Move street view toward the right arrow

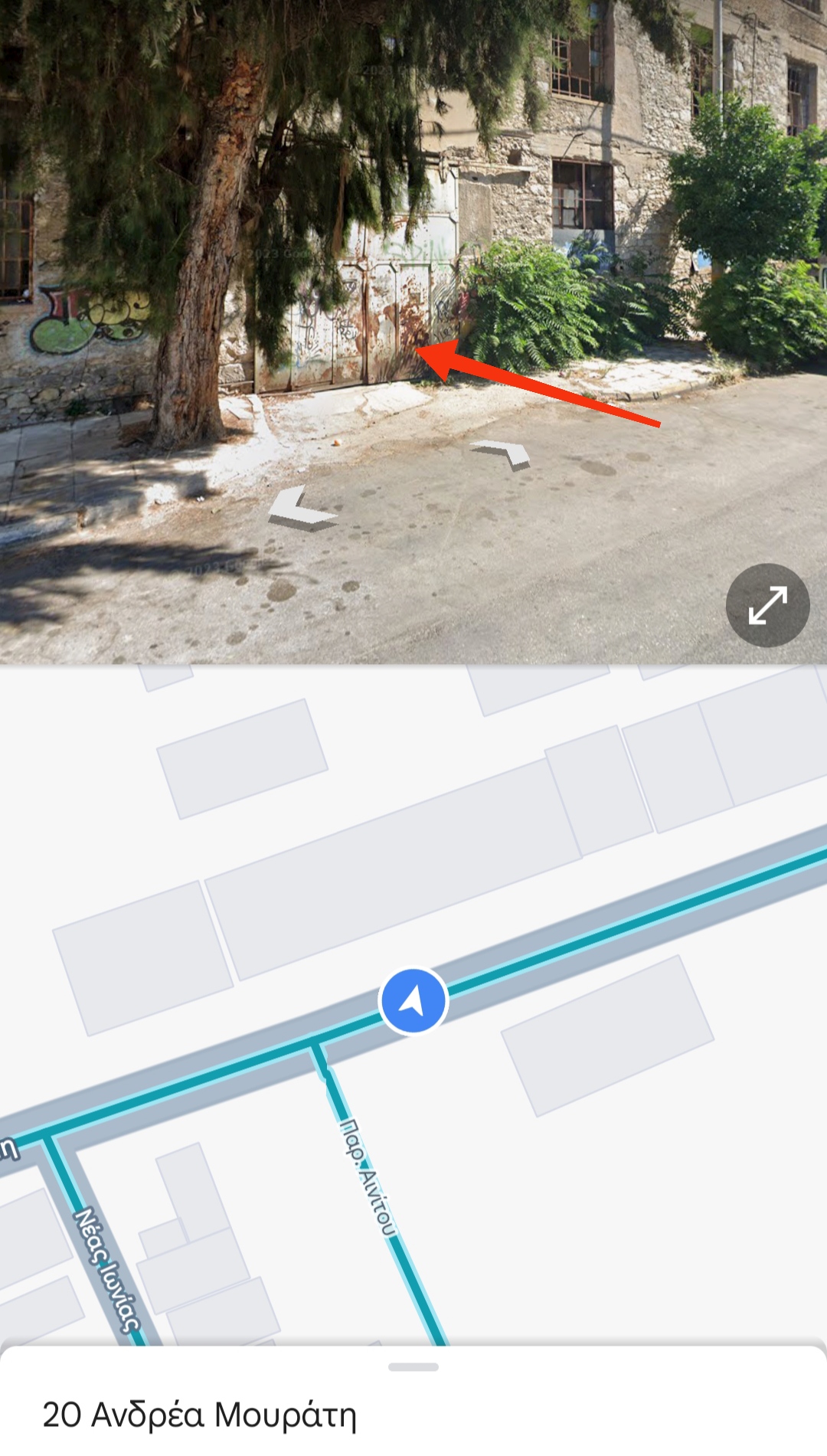click(502, 454)
